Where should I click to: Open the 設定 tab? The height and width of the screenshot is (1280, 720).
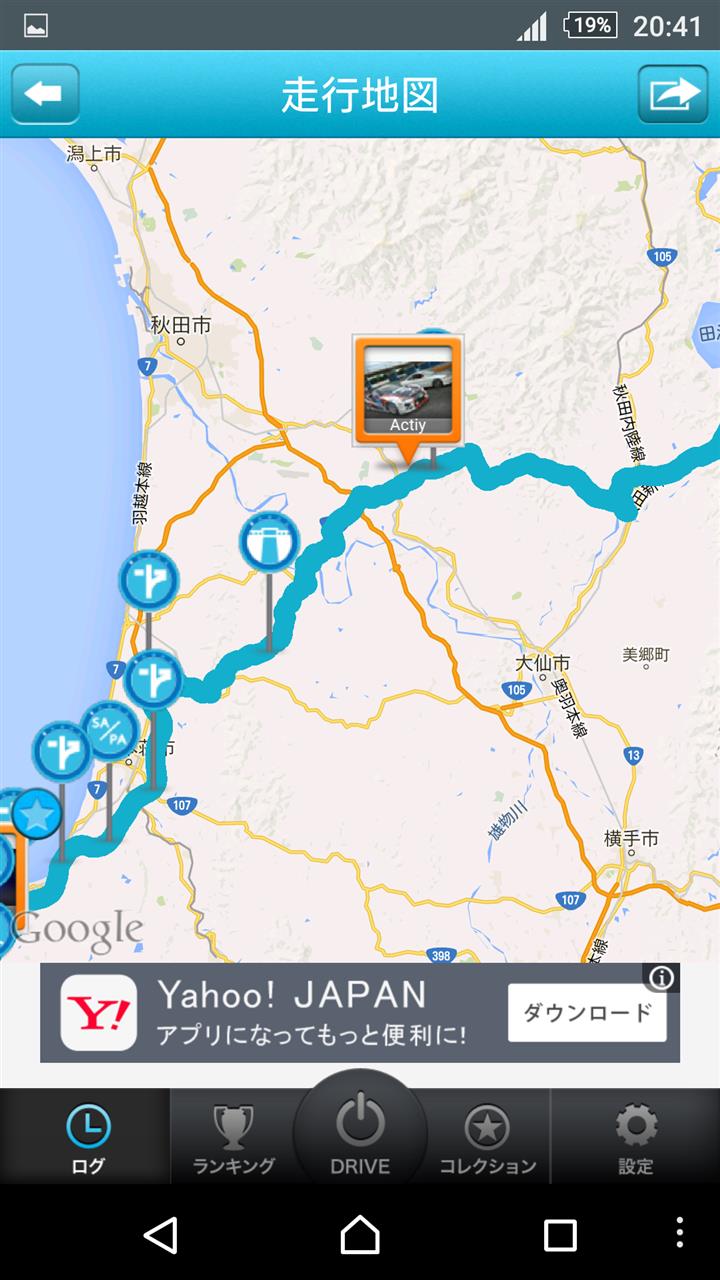coord(635,1138)
